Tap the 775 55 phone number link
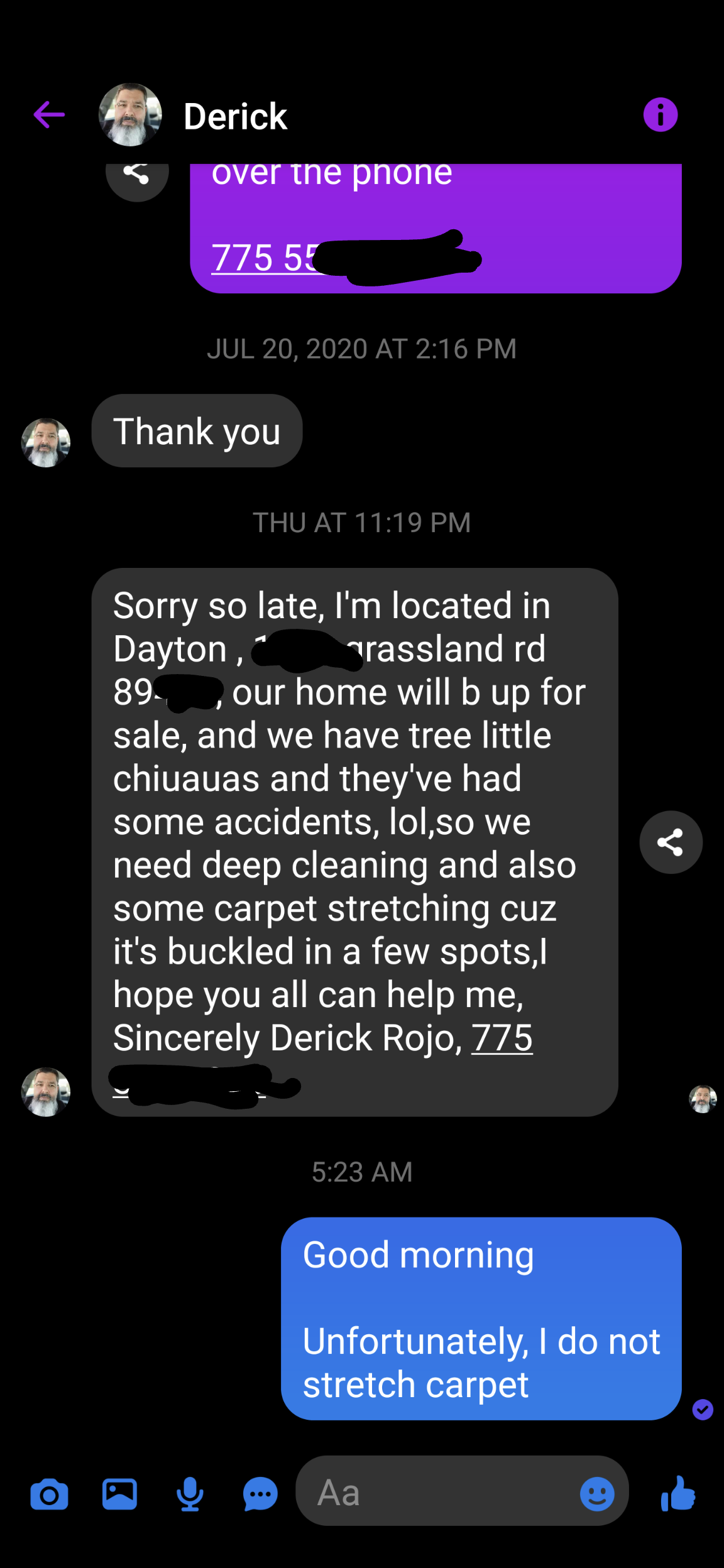The width and height of the screenshot is (724, 1568). [264, 258]
